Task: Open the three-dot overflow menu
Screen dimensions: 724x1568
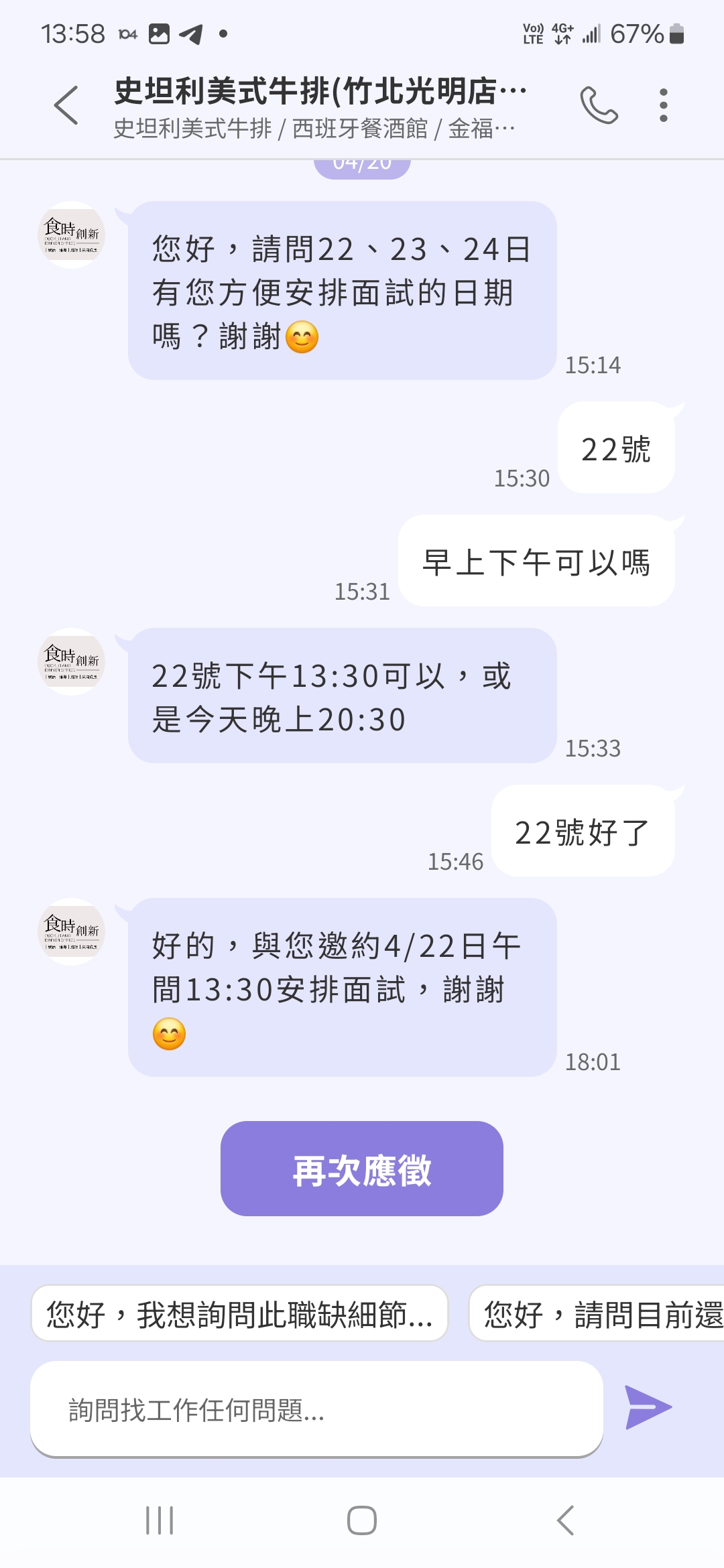Action: (663, 105)
